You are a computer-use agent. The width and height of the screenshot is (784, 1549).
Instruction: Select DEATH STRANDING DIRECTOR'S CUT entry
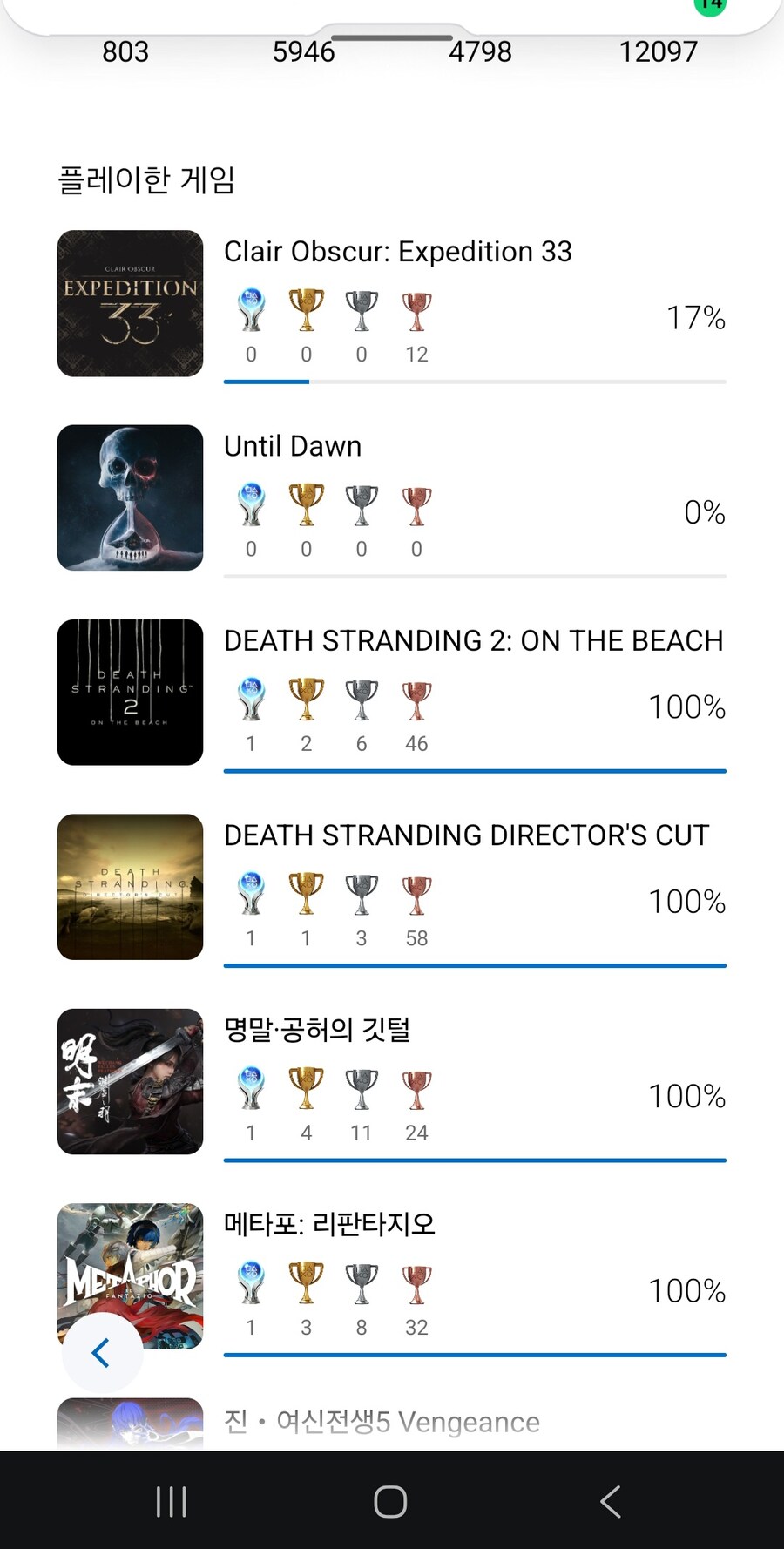pyautogui.click(x=466, y=835)
